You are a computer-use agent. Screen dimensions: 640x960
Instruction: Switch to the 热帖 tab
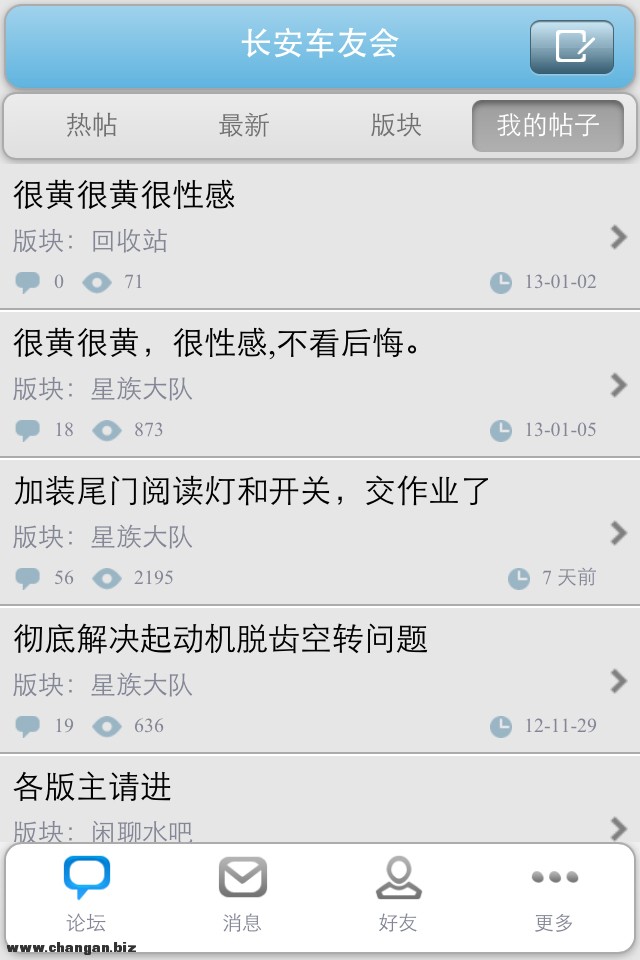pos(92,126)
